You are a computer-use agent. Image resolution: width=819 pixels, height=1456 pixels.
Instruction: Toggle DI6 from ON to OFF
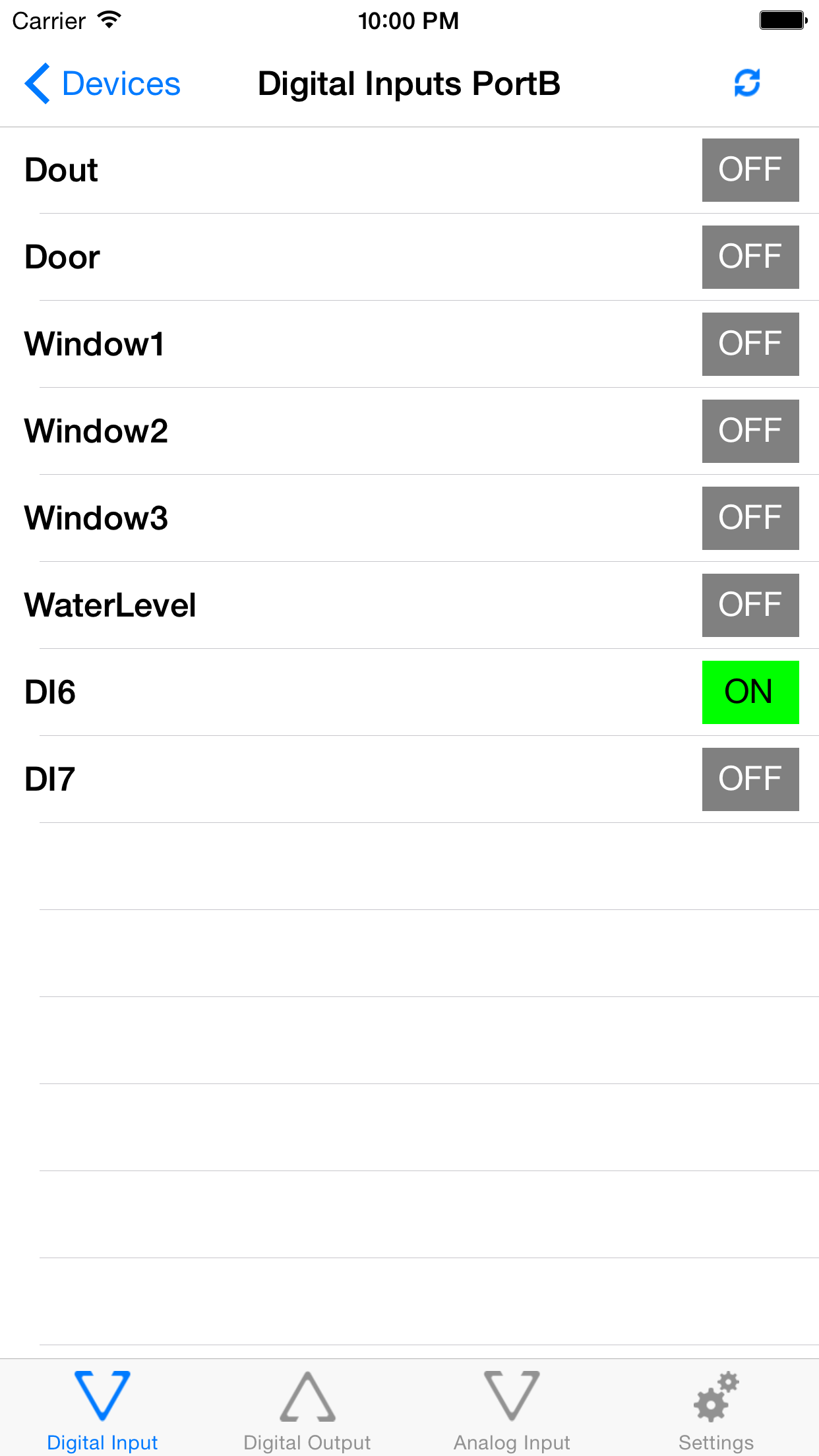tap(750, 692)
